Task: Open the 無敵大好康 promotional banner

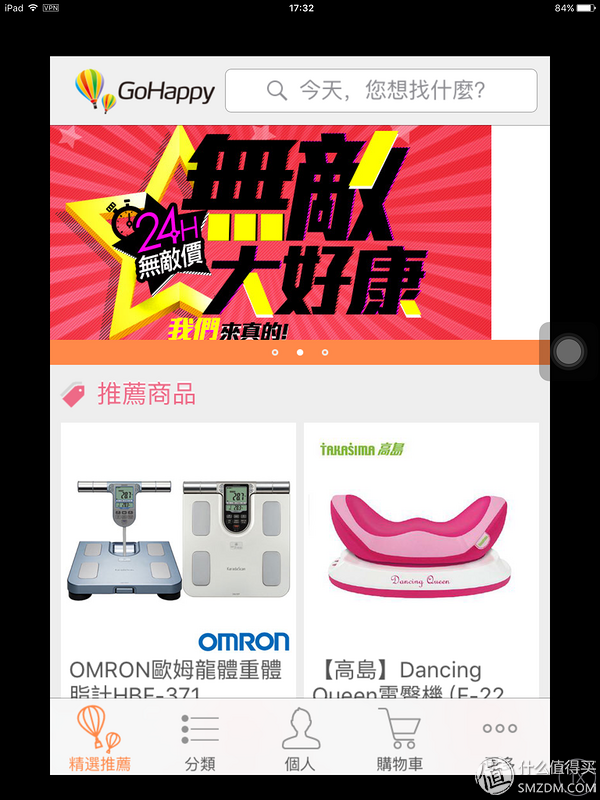Action: pos(270,232)
